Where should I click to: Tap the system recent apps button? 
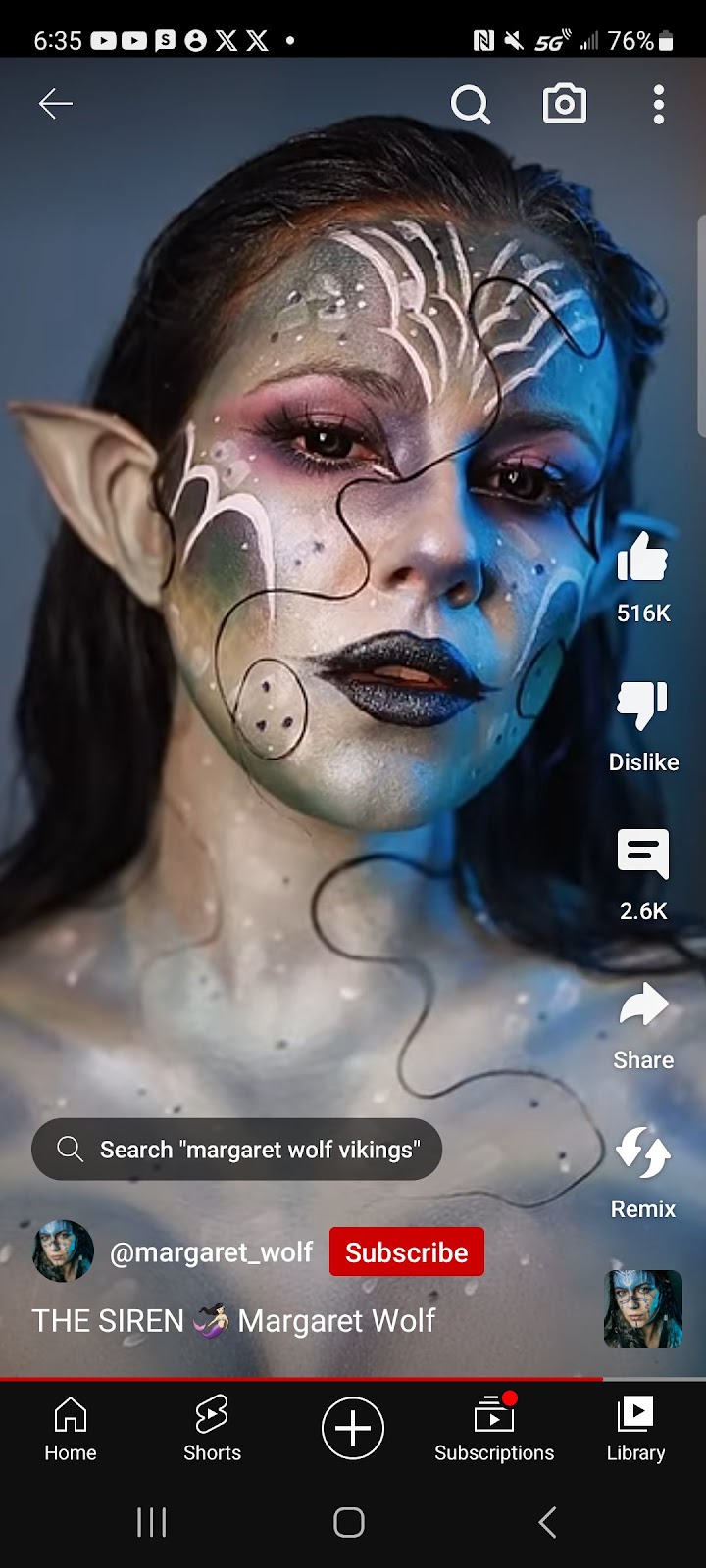[152, 1522]
